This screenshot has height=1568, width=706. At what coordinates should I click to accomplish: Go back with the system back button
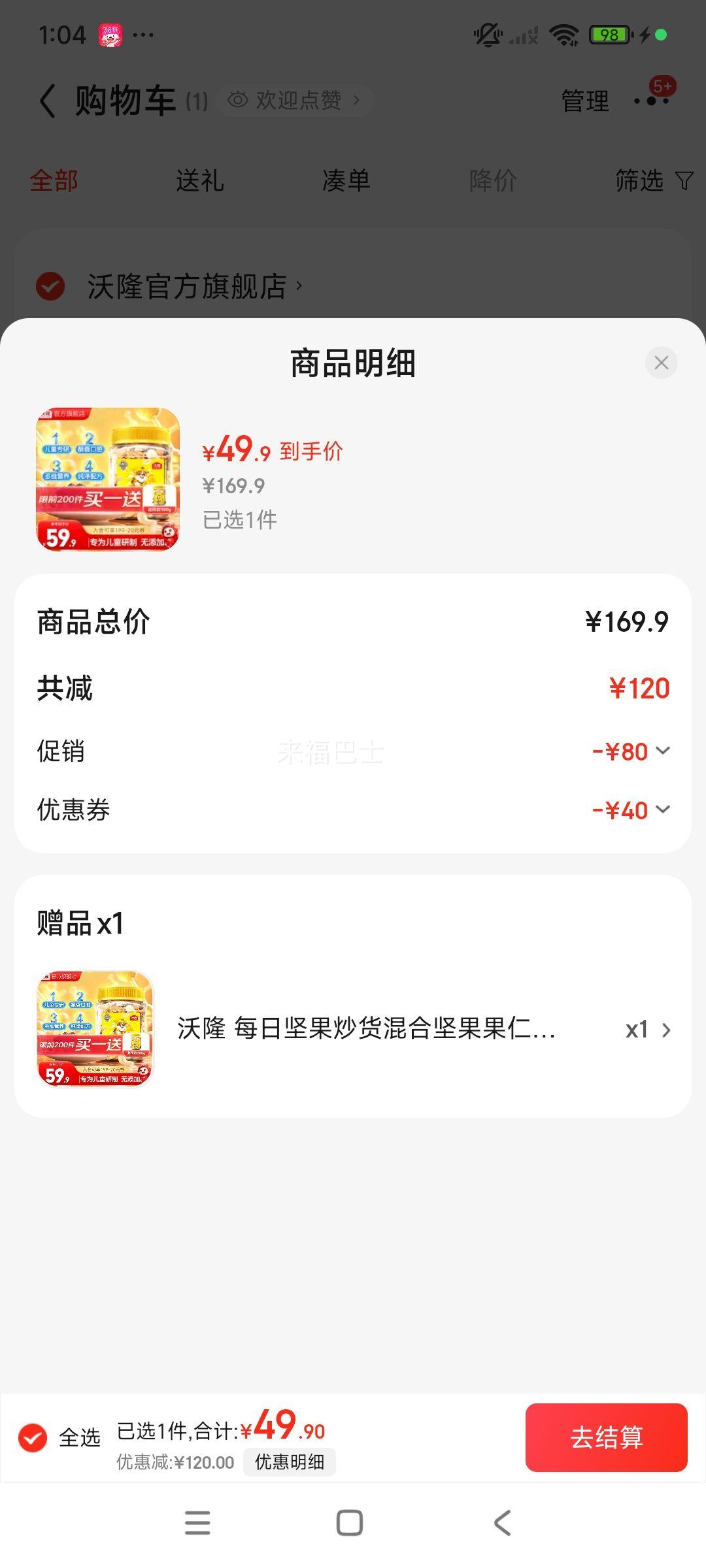point(502,1523)
